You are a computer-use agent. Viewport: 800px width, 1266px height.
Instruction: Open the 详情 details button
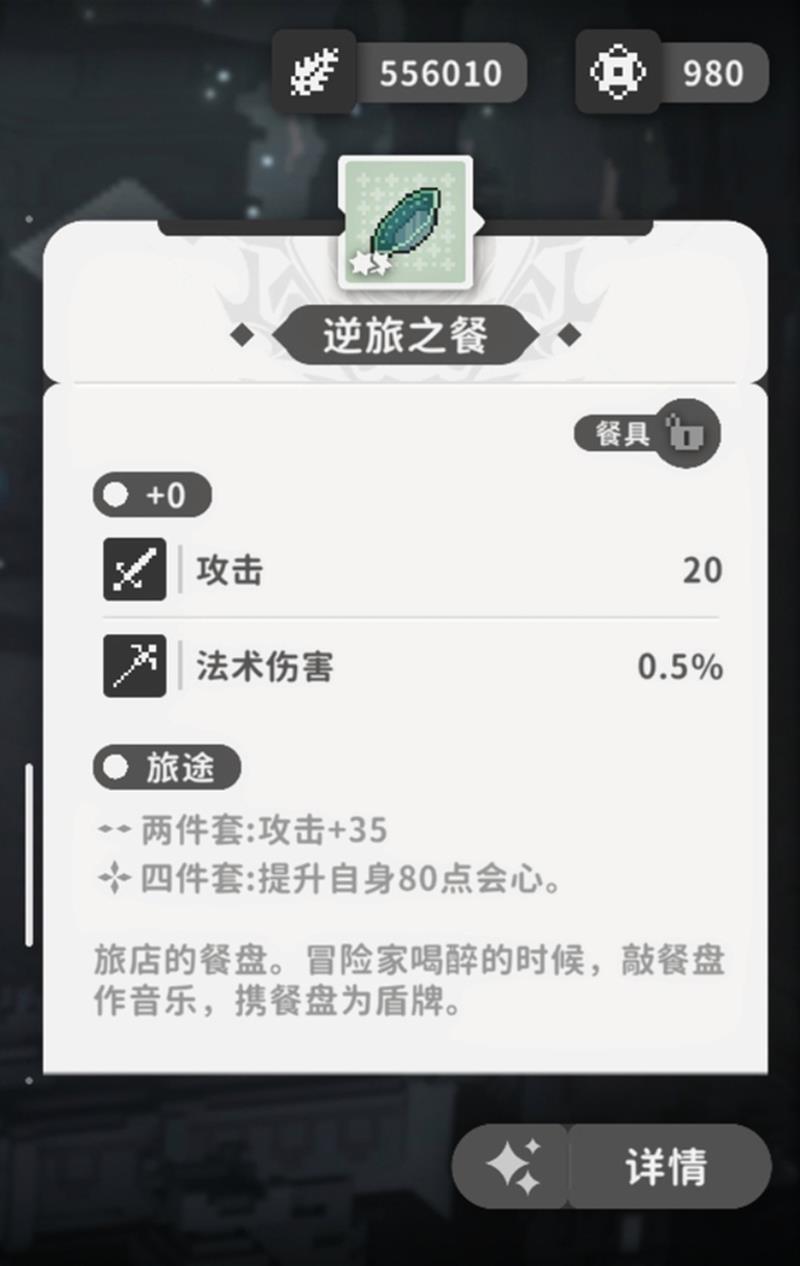coord(668,1166)
